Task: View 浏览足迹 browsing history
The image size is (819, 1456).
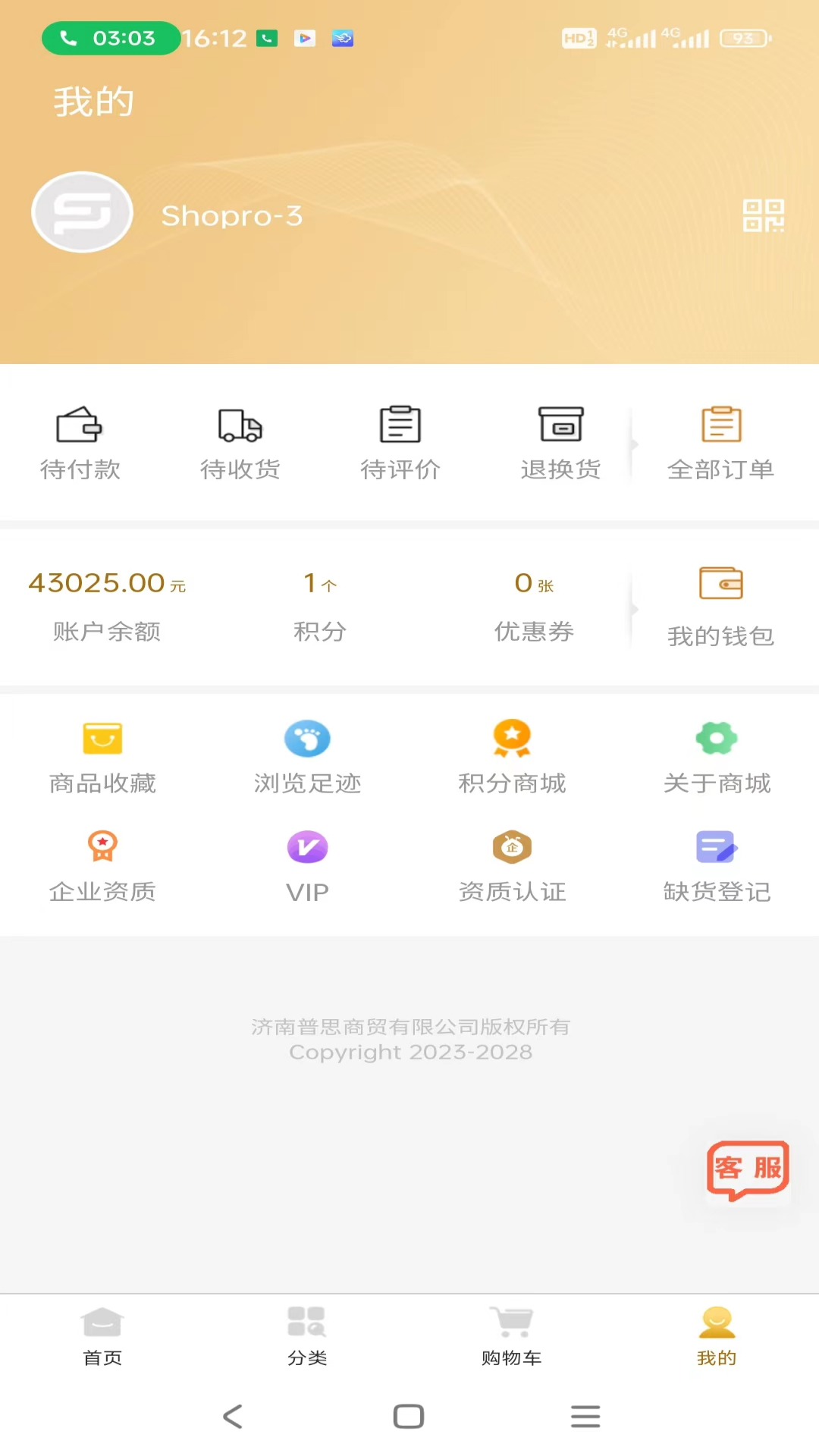Action: 307,756
